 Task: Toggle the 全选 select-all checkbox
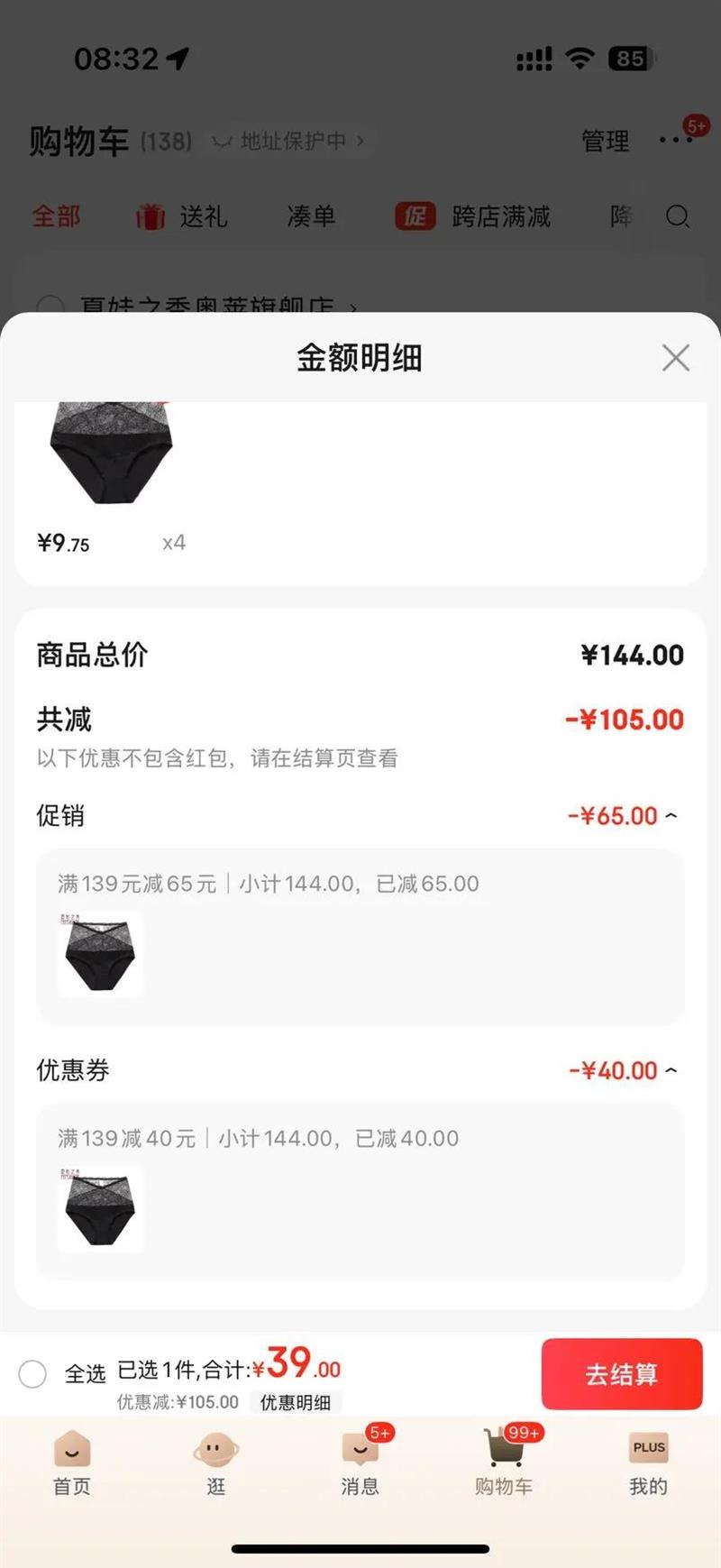pos(33,1374)
